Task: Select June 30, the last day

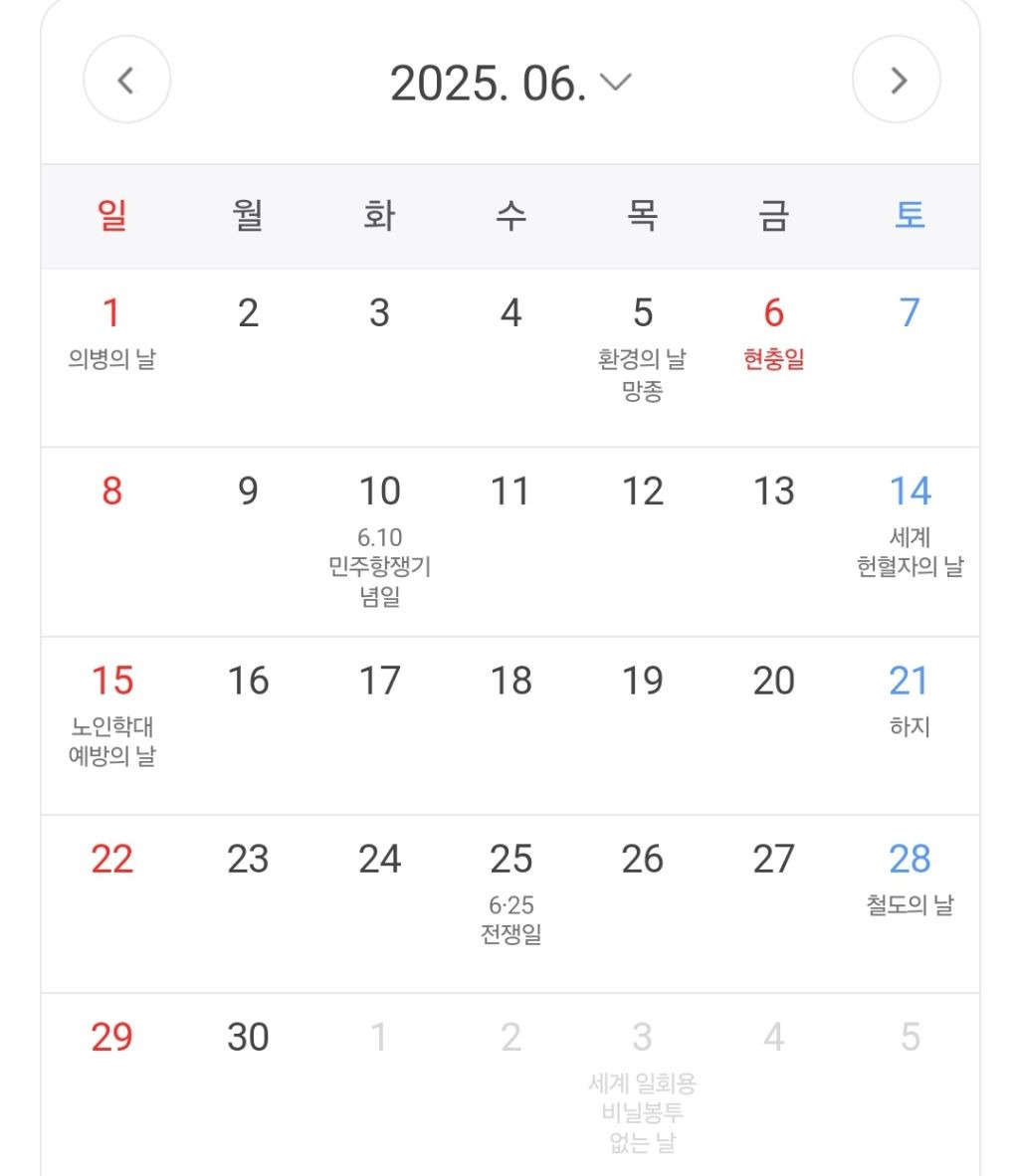Action: coord(246,1036)
